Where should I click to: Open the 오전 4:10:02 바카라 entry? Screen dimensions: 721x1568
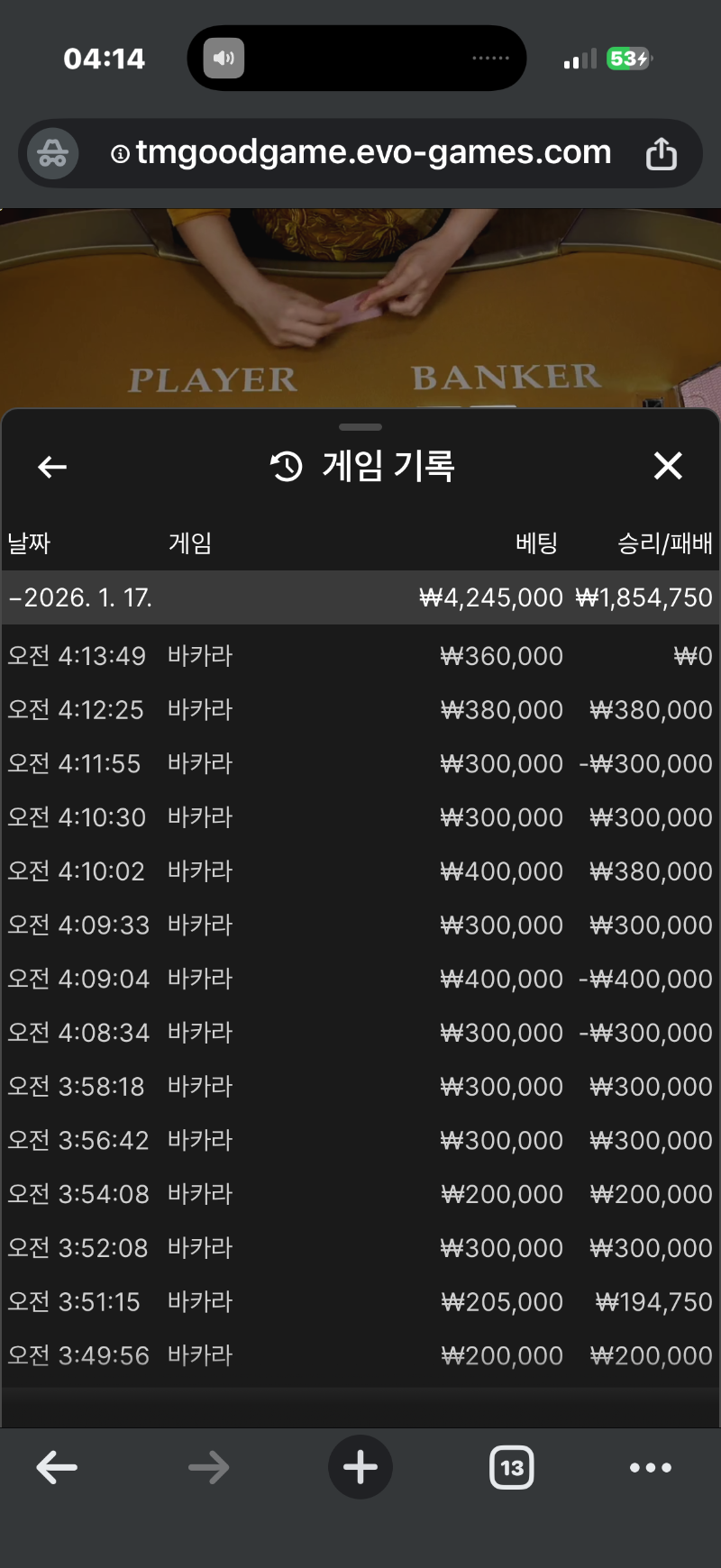tap(360, 871)
